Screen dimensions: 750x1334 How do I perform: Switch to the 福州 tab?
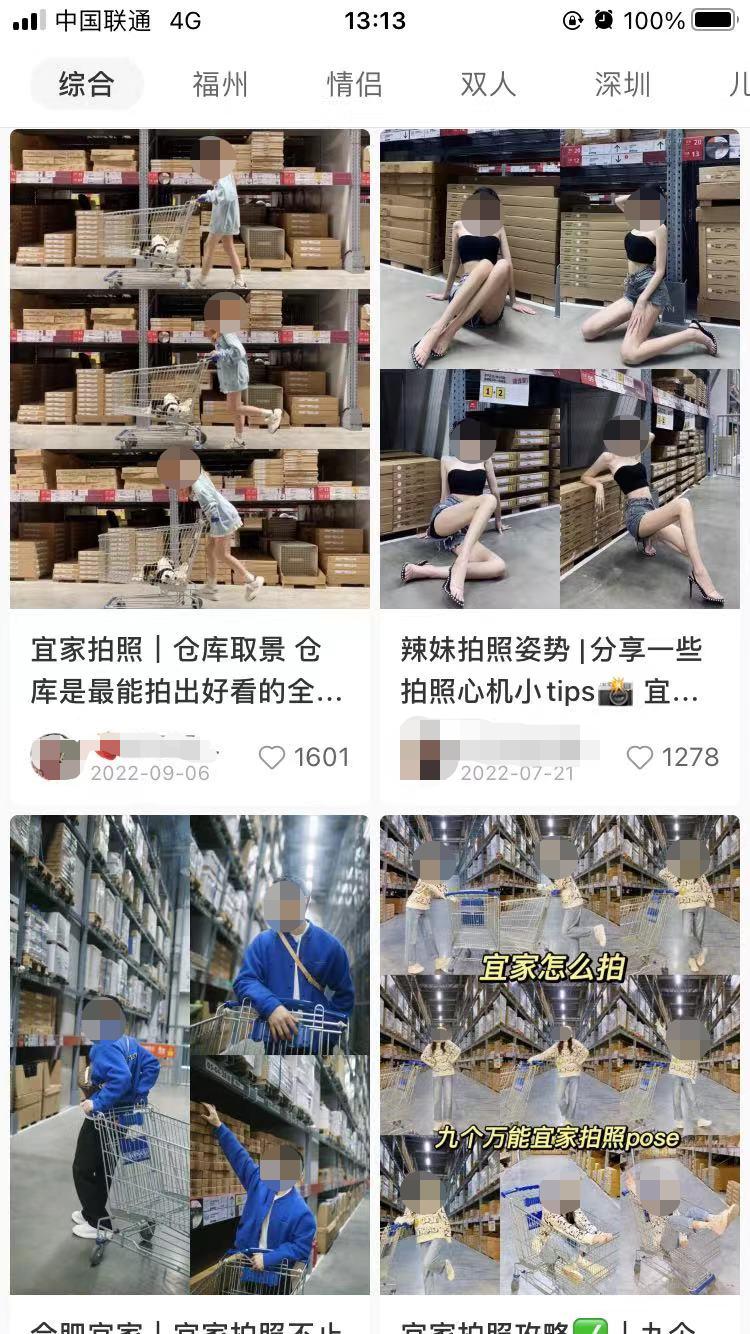pos(220,85)
